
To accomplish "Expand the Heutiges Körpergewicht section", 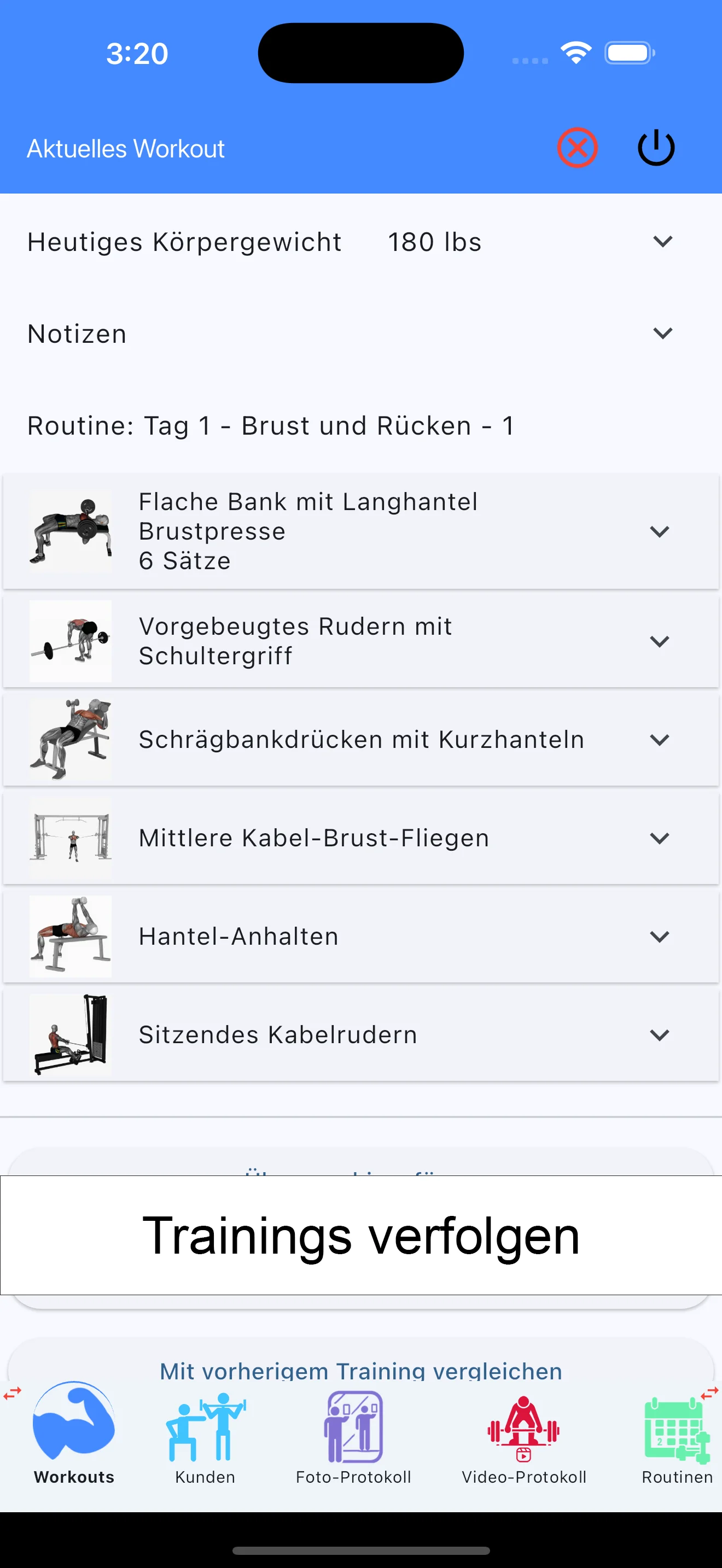I will click(x=662, y=242).
